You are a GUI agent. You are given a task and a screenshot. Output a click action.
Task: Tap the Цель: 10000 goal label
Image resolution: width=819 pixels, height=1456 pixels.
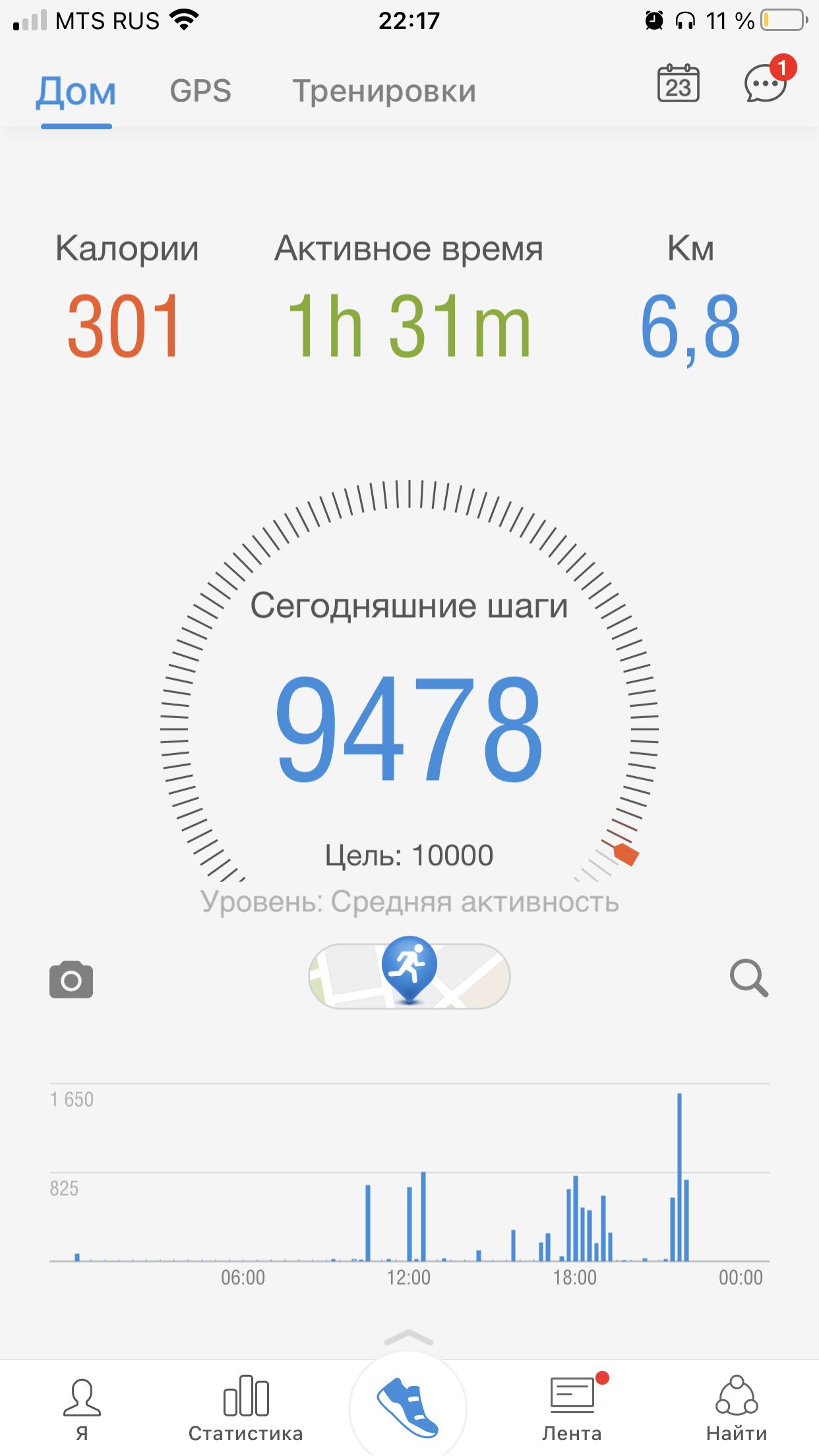pos(409,854)
